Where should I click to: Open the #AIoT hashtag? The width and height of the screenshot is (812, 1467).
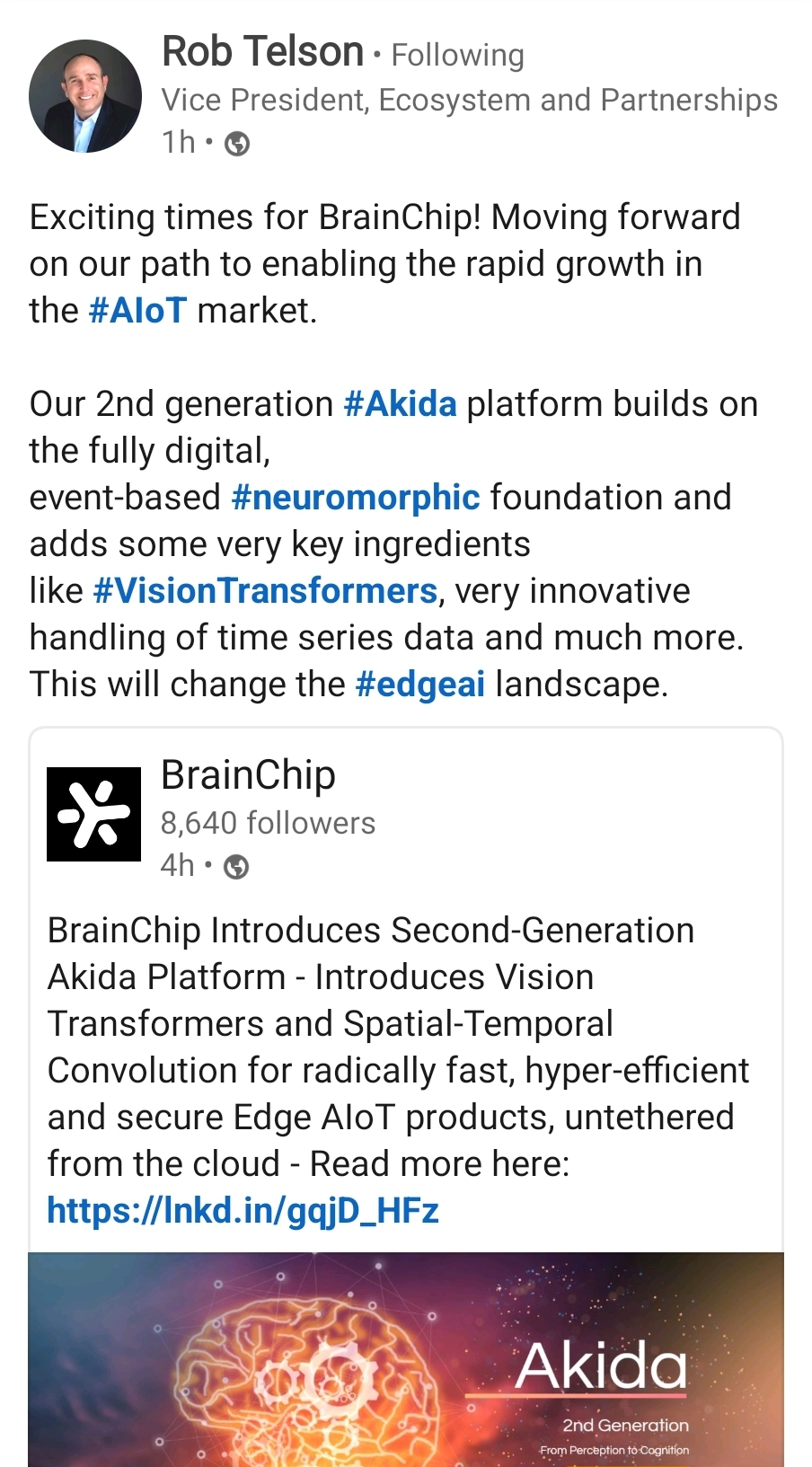click(137, 311)
